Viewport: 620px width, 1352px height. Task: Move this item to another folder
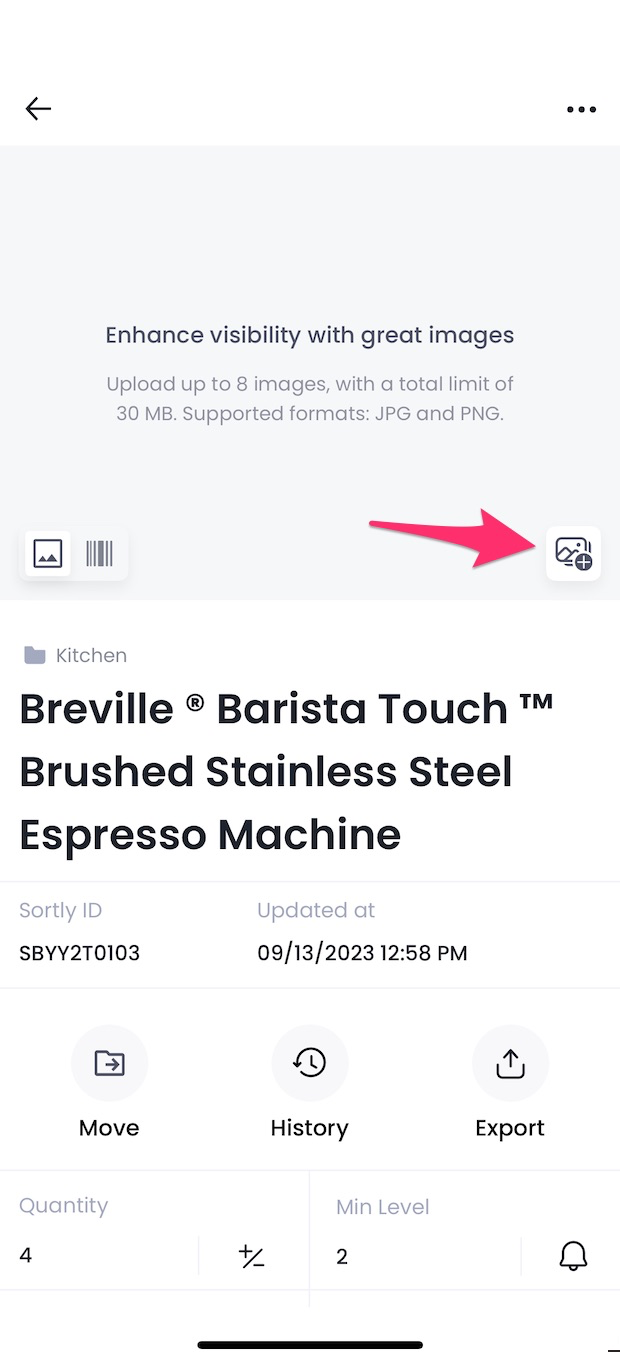(109, 1083)
